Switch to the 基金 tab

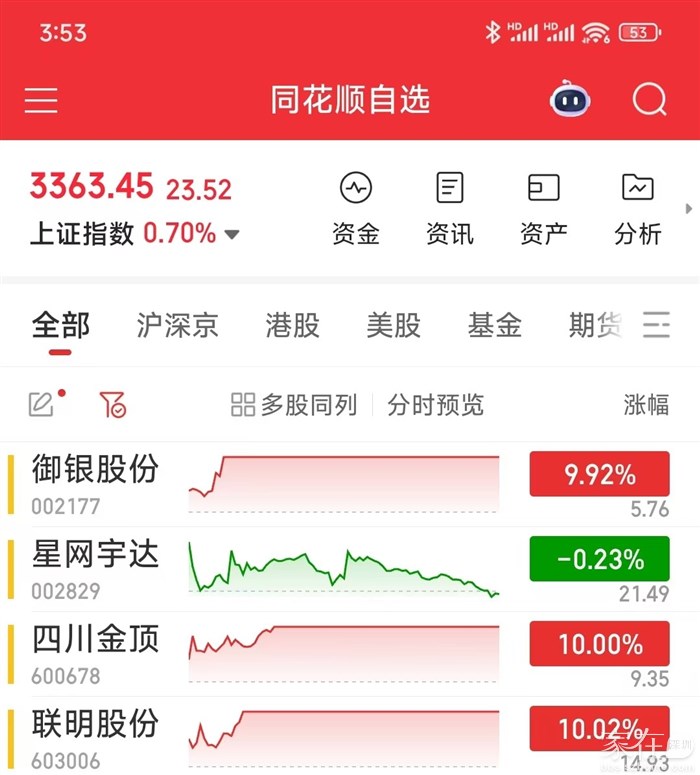(495, 325)
